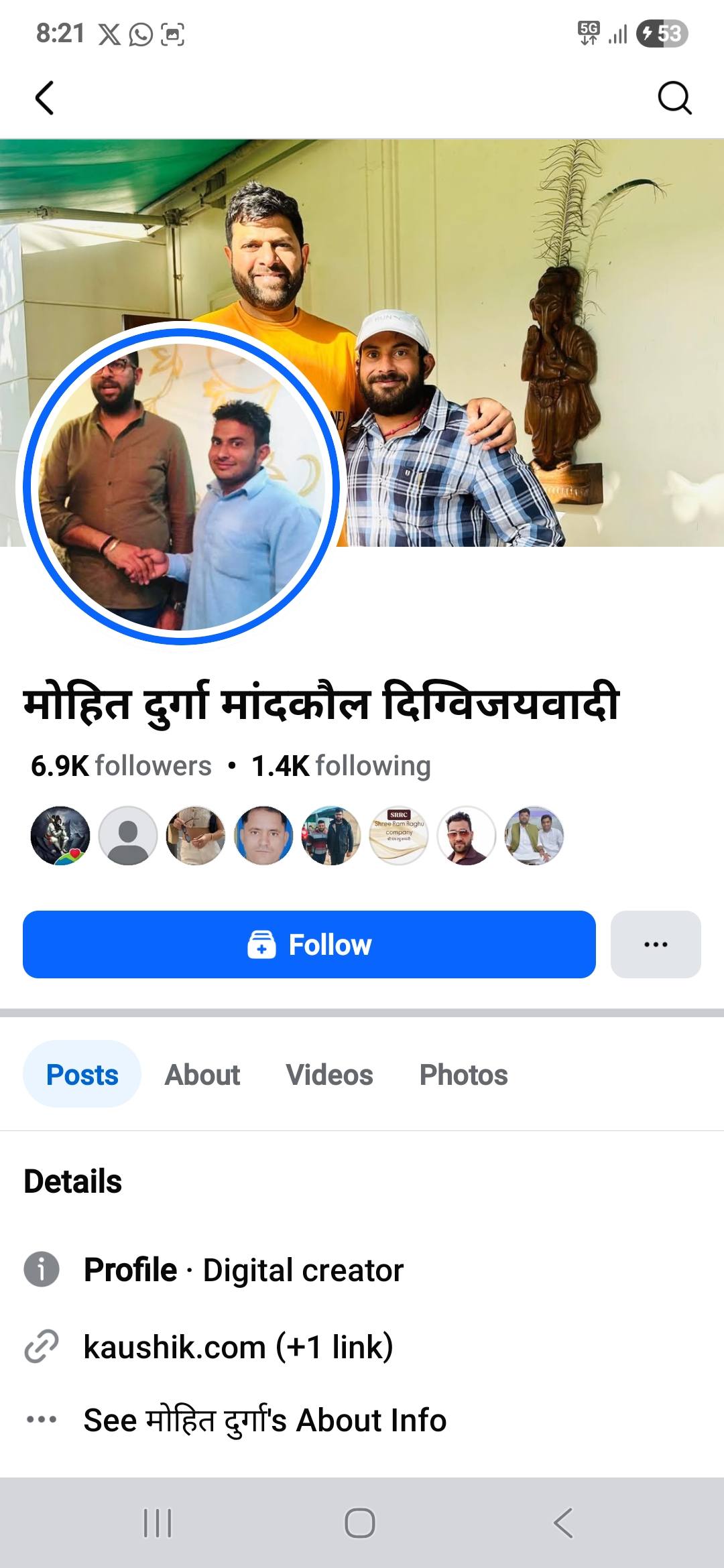Follow this profile

309,944
